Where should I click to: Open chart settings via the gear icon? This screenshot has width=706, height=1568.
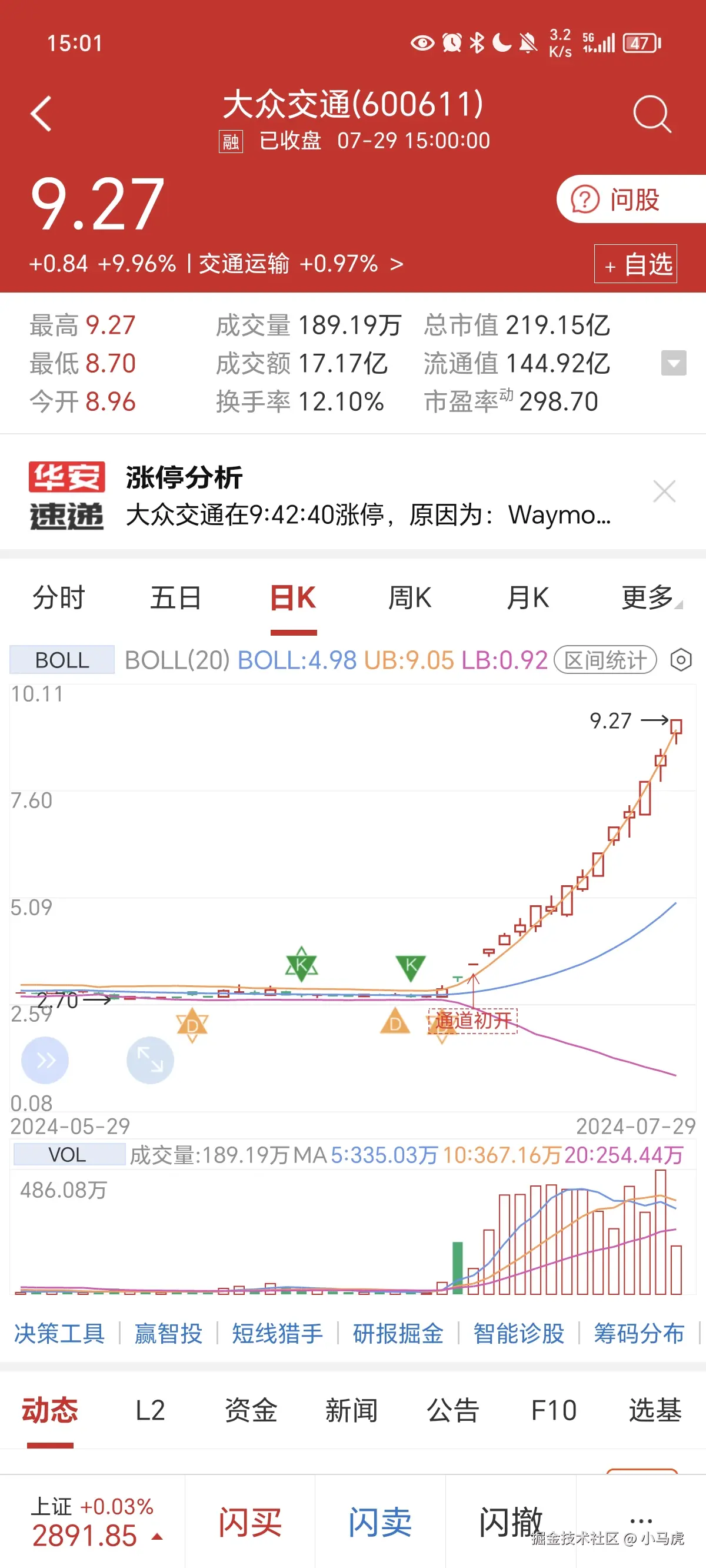[683, 660]
